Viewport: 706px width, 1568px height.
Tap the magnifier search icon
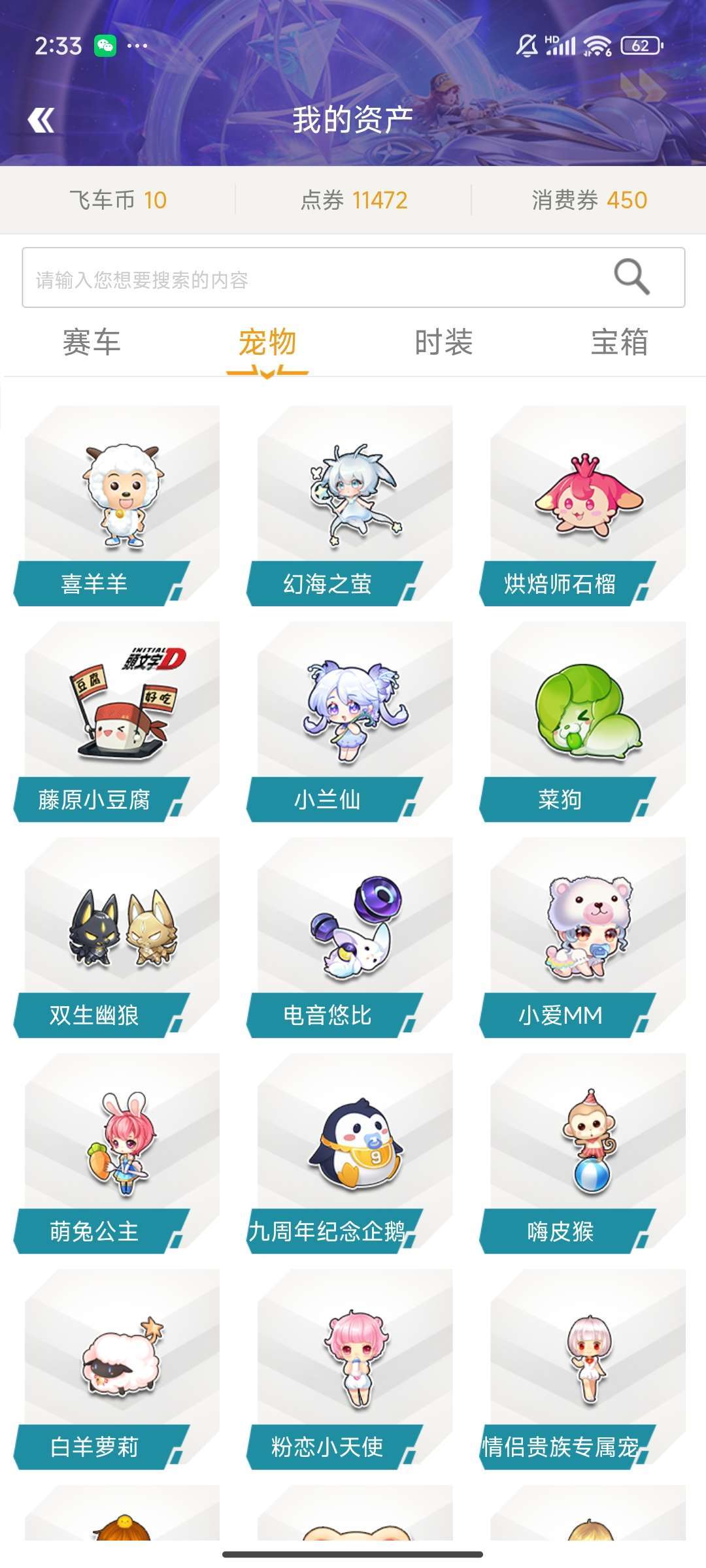click(631, 277)
